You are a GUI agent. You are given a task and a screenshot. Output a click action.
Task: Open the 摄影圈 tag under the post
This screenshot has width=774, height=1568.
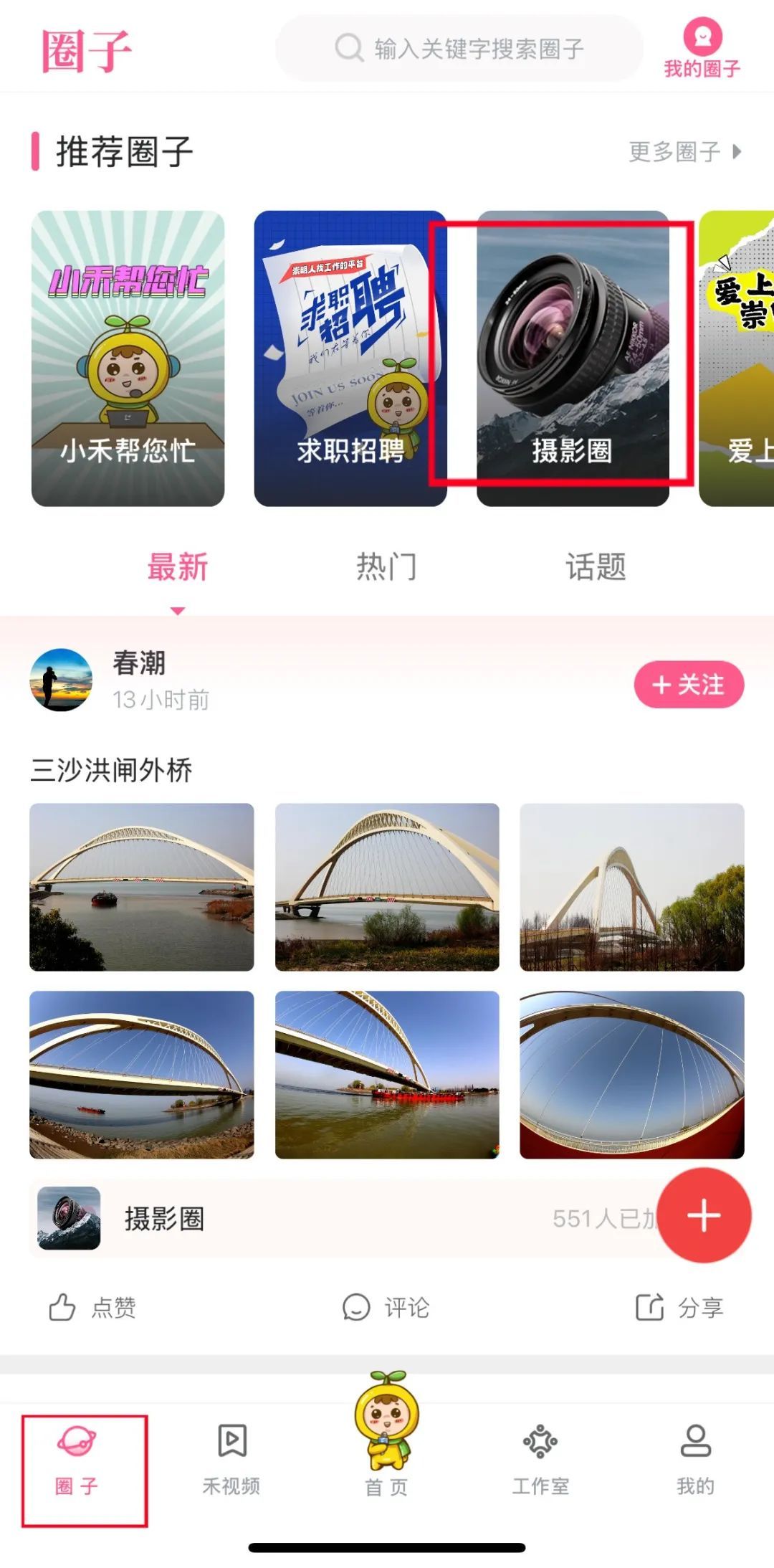point(164,1219)
